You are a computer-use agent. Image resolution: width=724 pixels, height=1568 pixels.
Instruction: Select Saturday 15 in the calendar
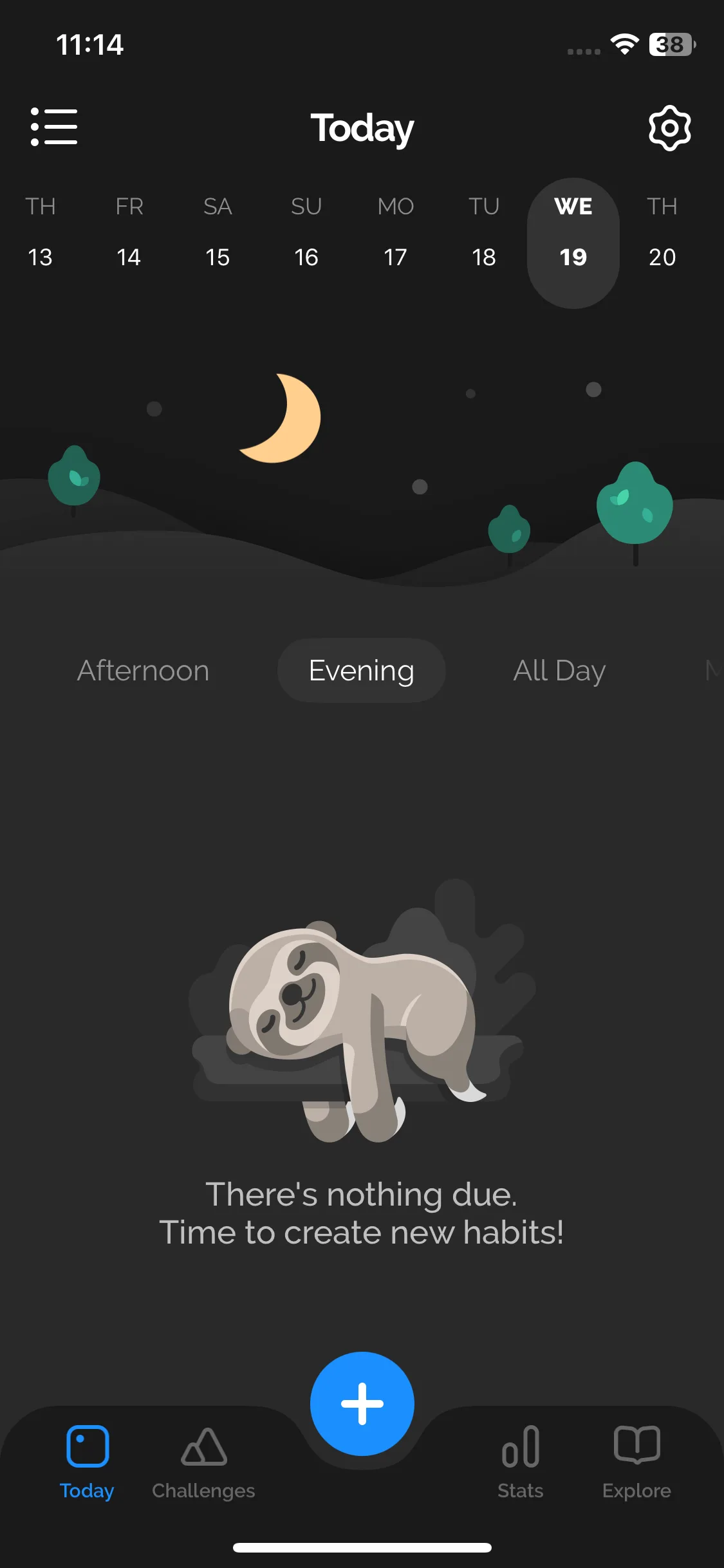pyautogui.click(x=218, y=233)
